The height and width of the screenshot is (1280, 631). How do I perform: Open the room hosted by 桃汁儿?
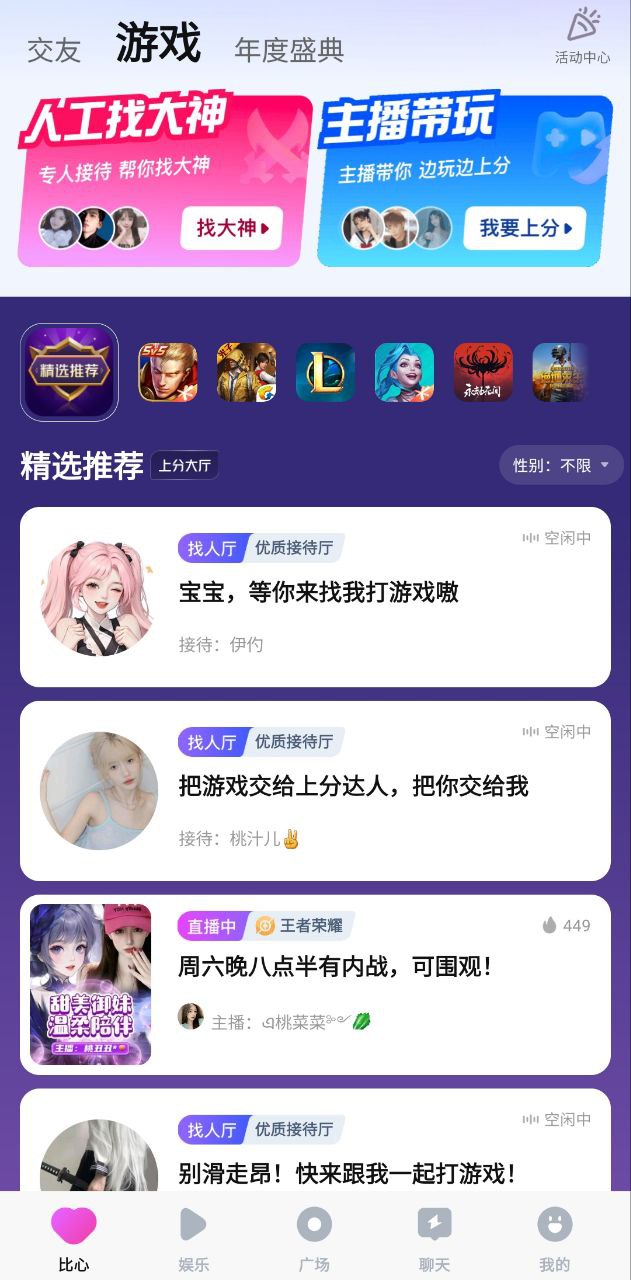click(x=315, y=791)
